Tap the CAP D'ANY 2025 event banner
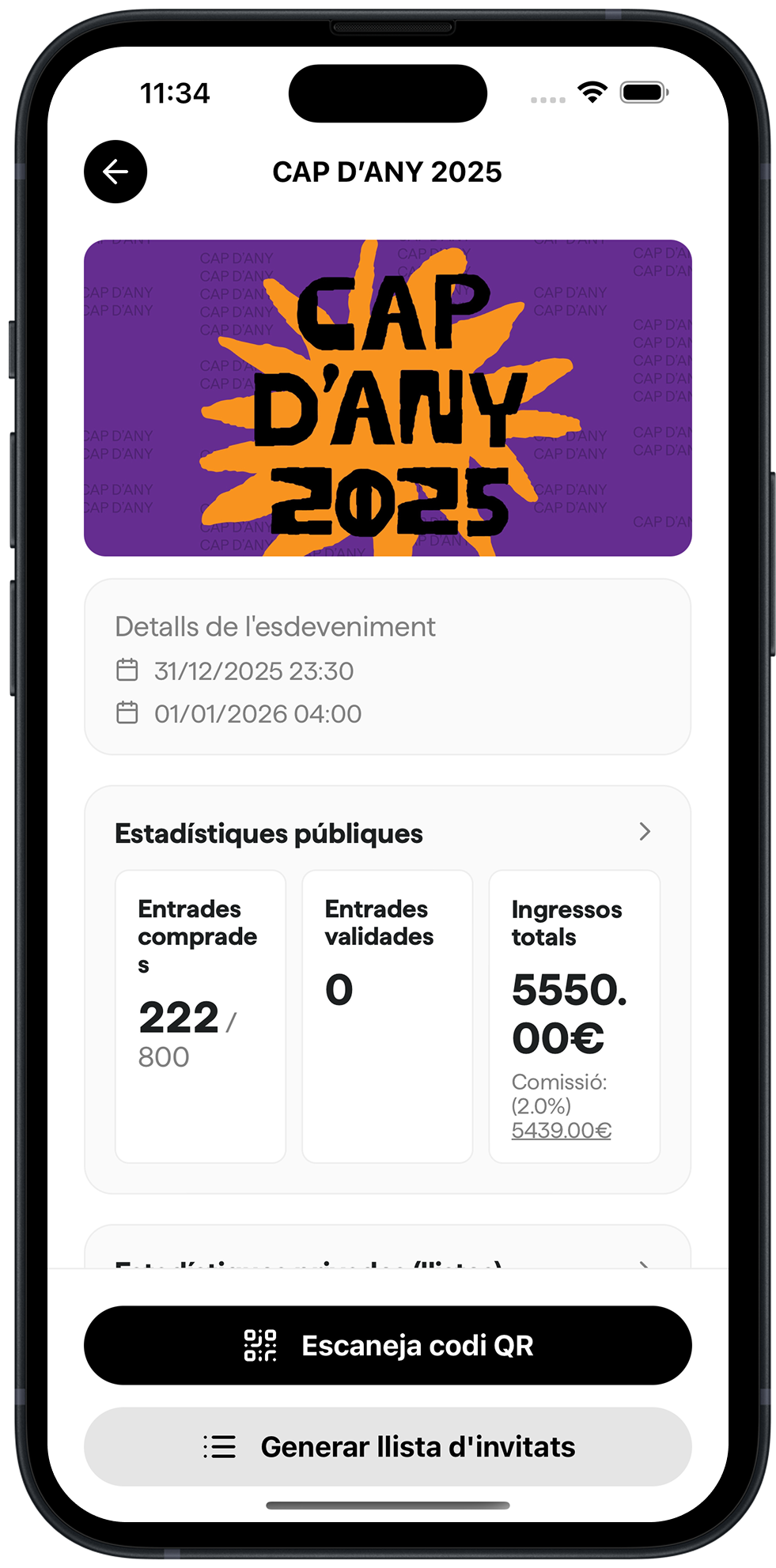This screenshot has height=1568, width=776. [388, 395]
